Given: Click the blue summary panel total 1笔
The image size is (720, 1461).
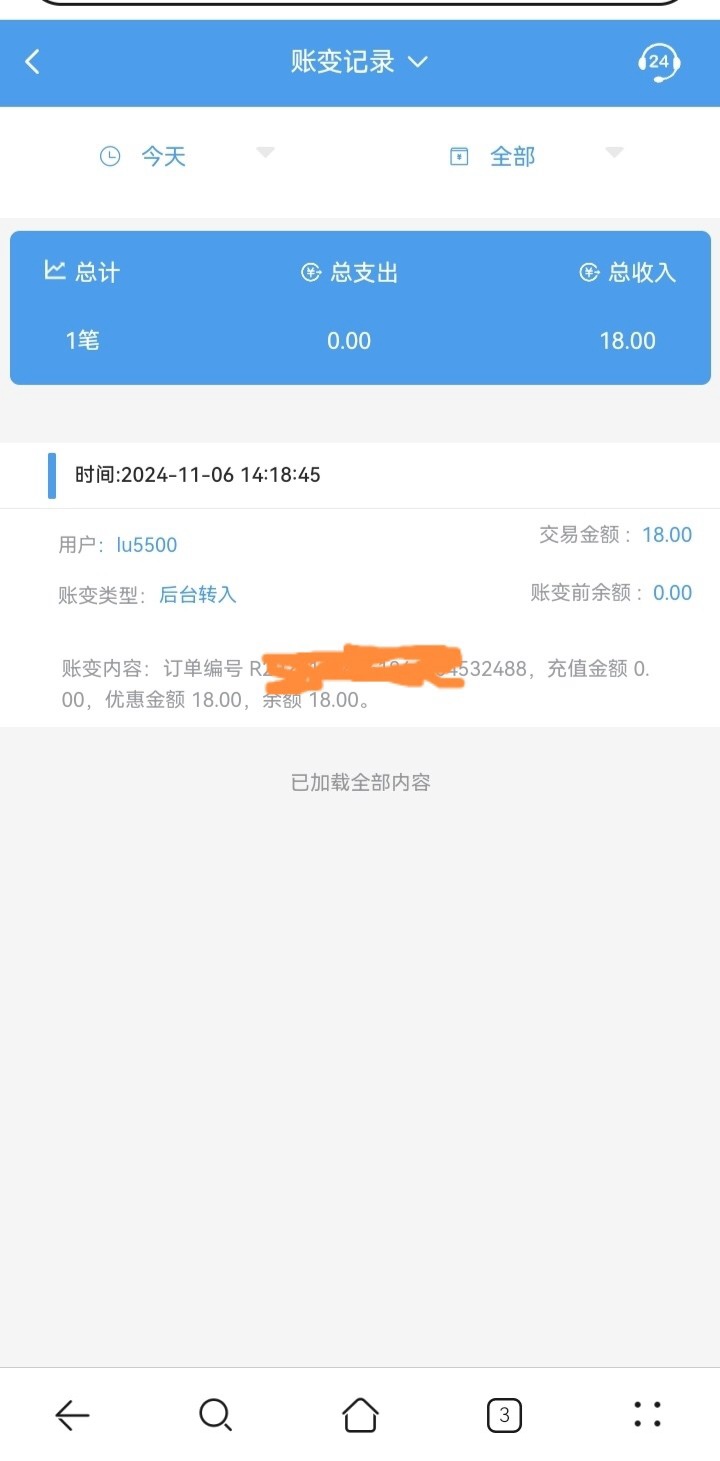Looking at the screenshot, I should point(81,340).
